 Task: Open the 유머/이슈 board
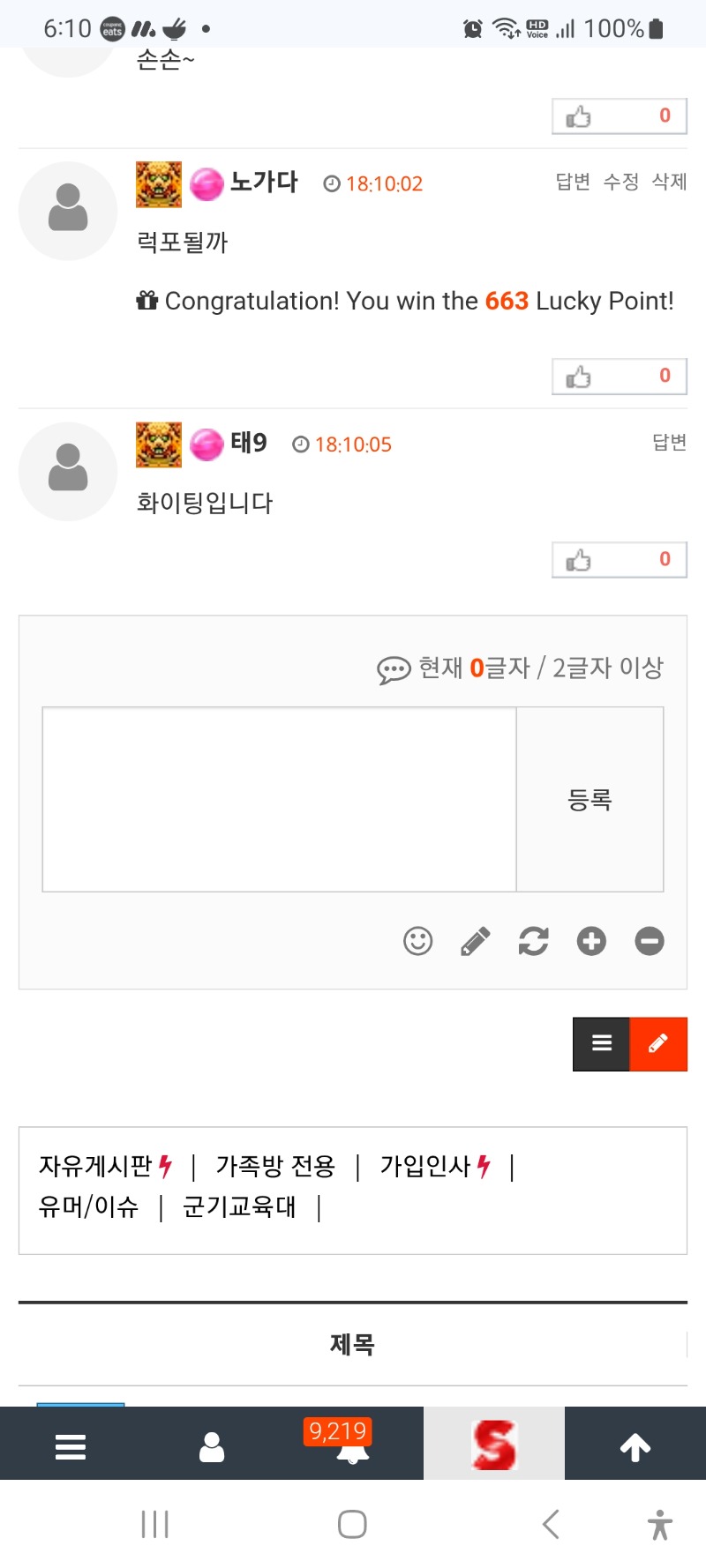pos(88,1206)
